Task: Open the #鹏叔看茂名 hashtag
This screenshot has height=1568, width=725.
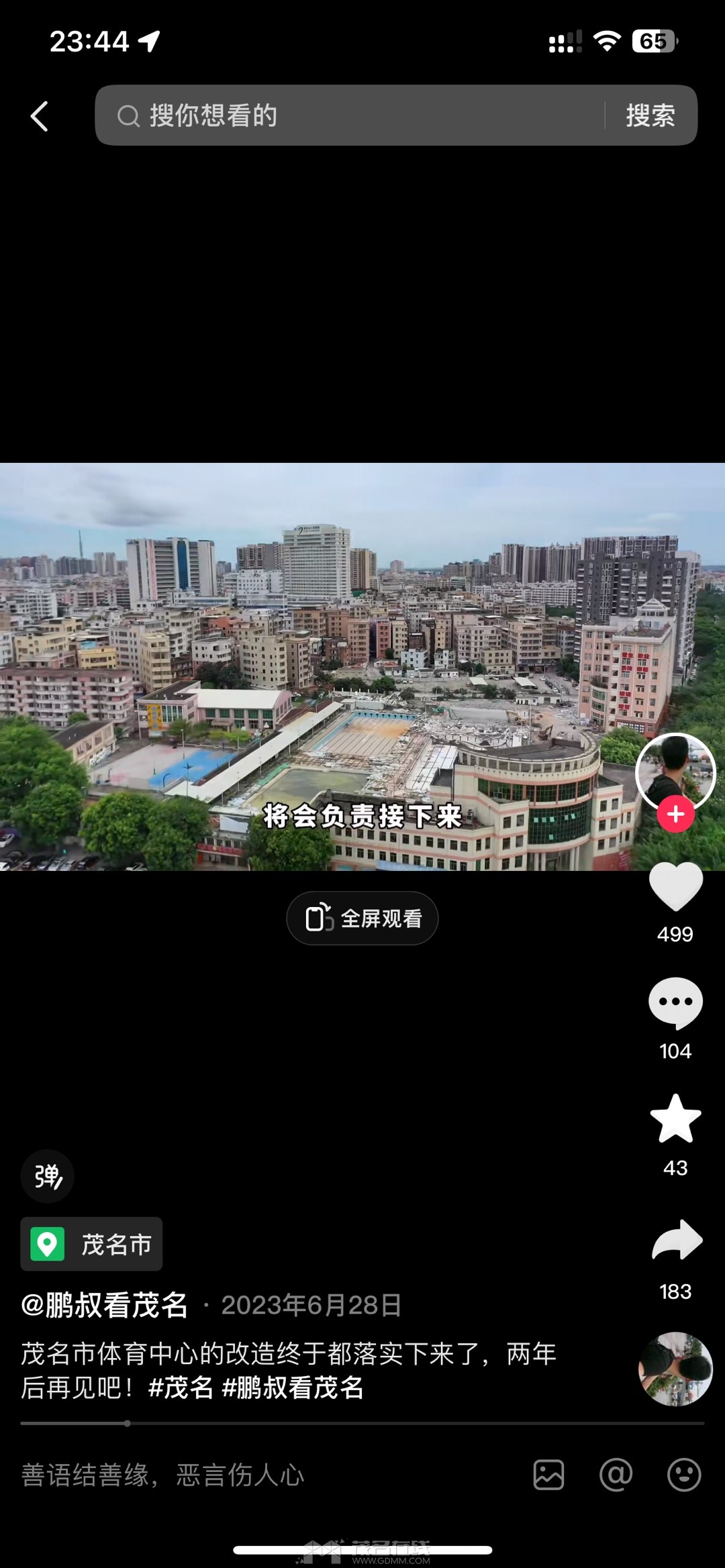Action: [x=293, y=1388]
